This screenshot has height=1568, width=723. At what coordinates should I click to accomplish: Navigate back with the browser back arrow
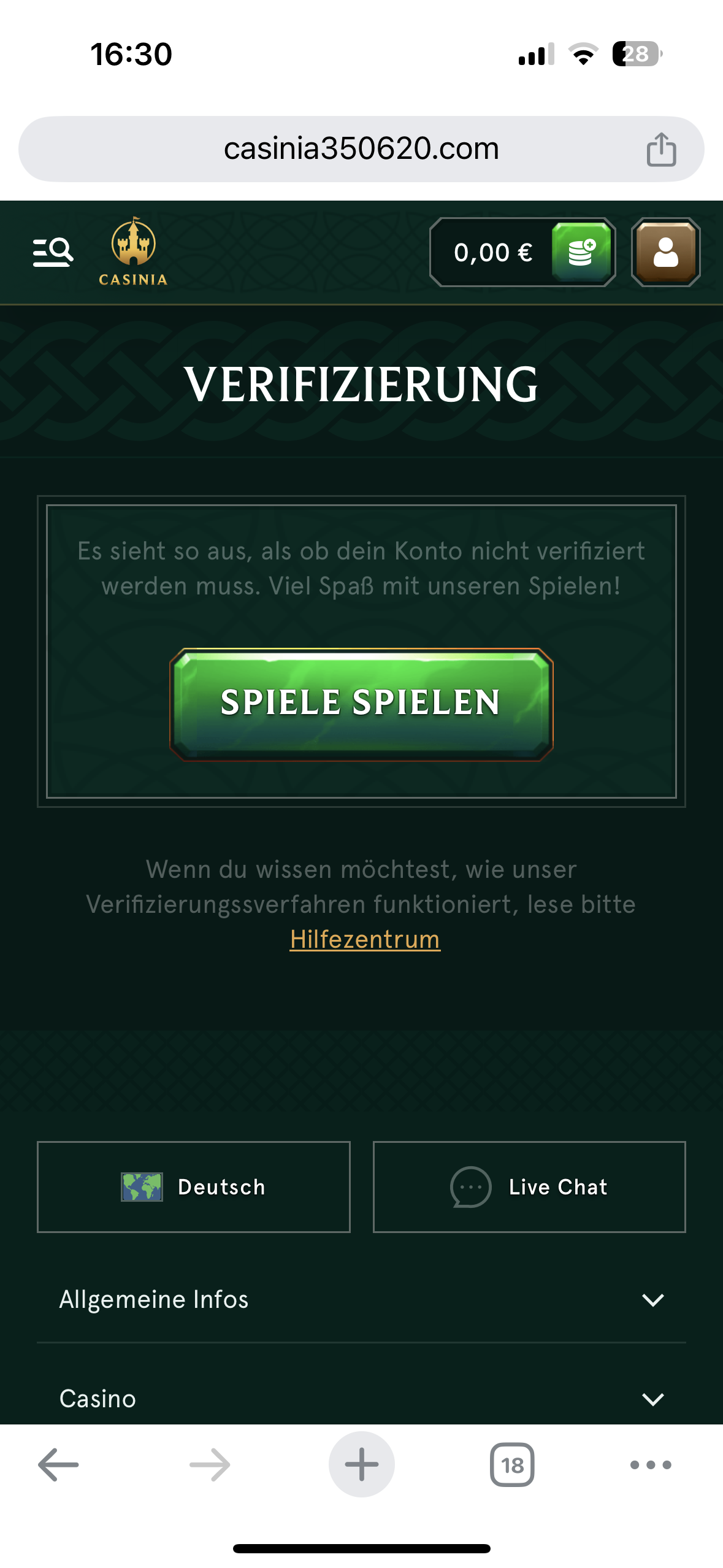point(57,1466)
